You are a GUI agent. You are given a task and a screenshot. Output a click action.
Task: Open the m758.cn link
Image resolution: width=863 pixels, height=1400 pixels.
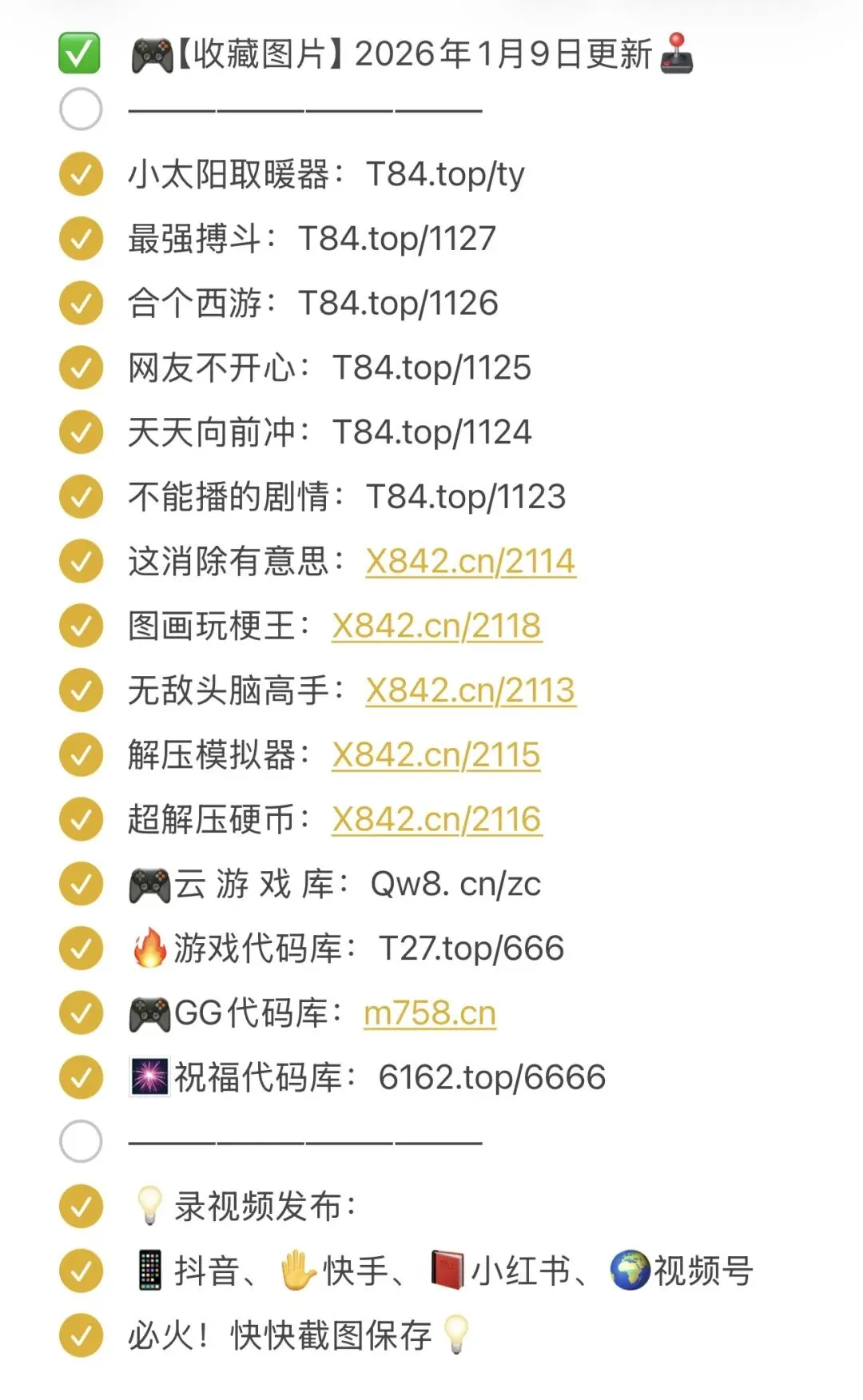[430, 1013]
